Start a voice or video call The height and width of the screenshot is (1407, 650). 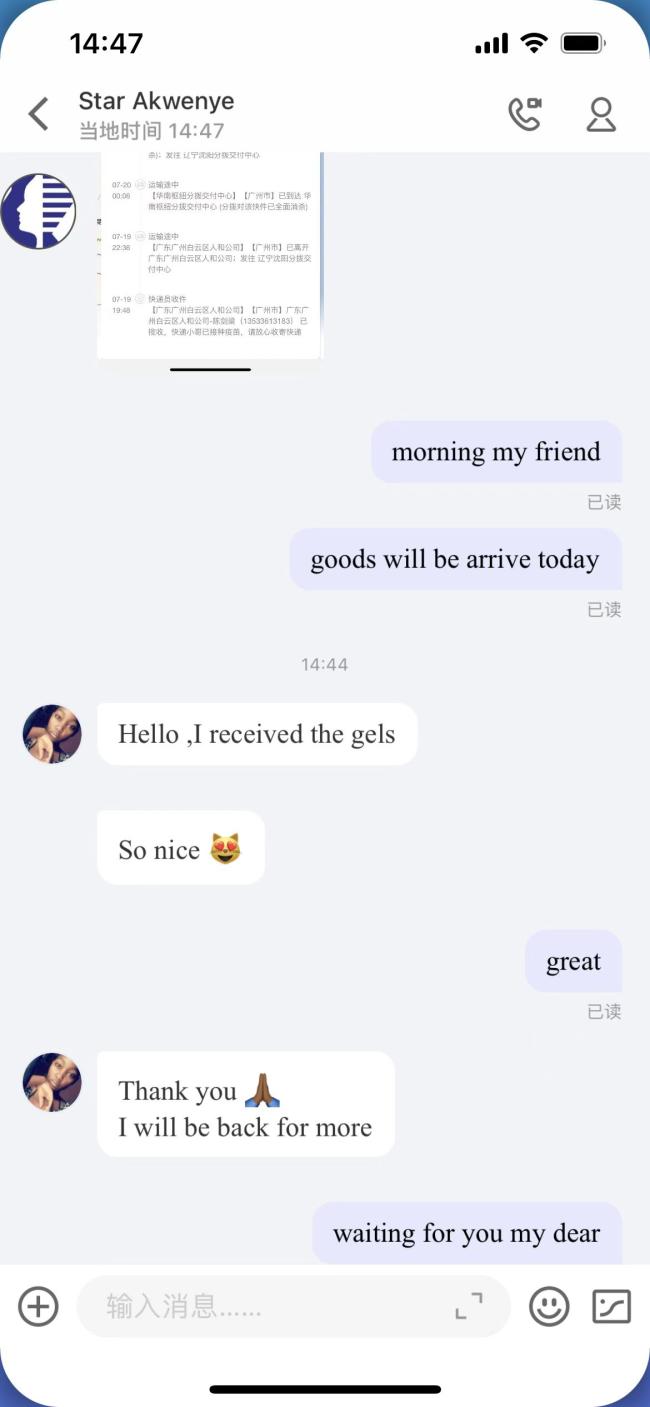(524, 114)
